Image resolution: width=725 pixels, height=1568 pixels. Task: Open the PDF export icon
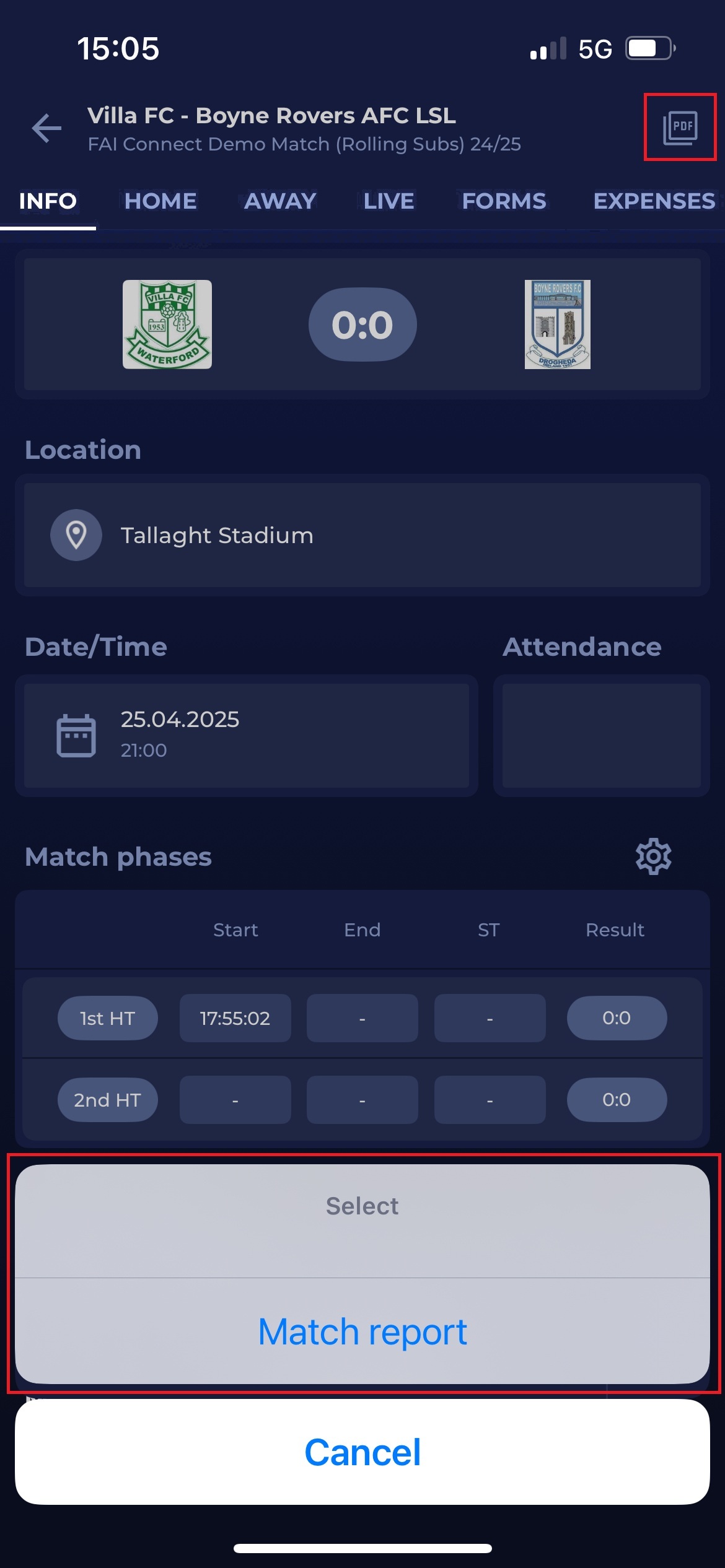(x=680, y=128)
